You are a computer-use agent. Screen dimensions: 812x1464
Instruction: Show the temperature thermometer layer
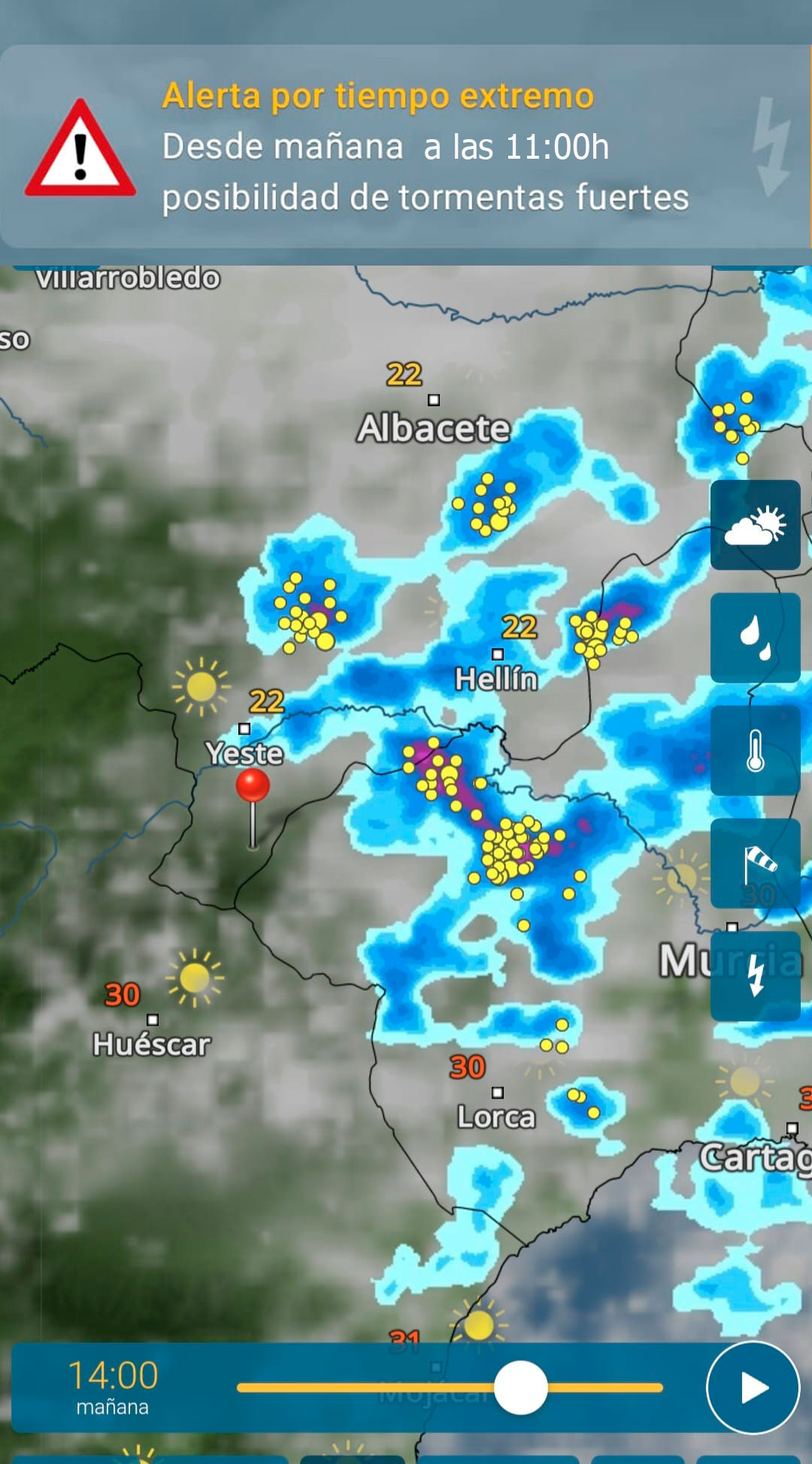click(x=755, y=750)
